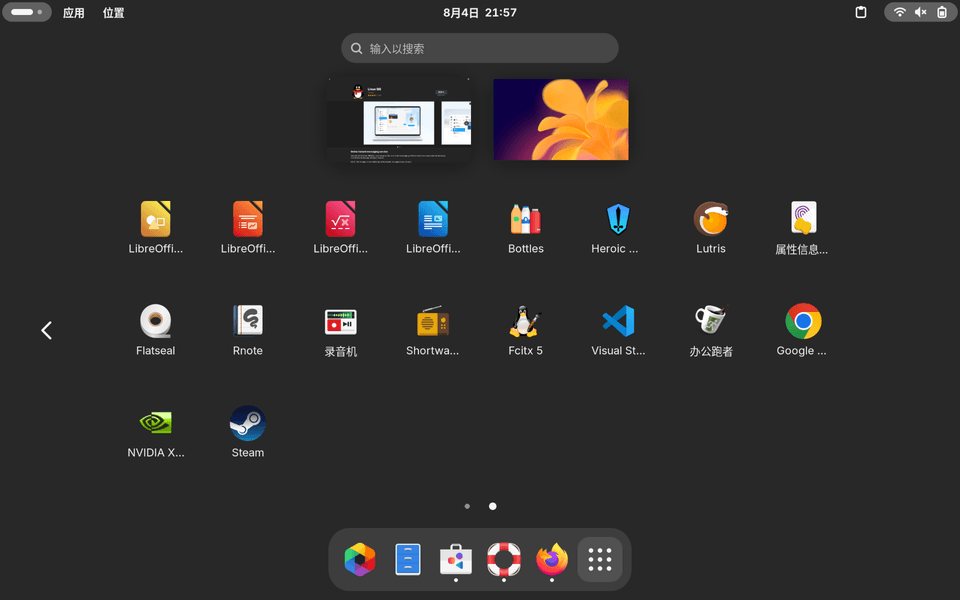Tap the search field to type
This screenshot has width=960, height=600.
tap(480, 48)
